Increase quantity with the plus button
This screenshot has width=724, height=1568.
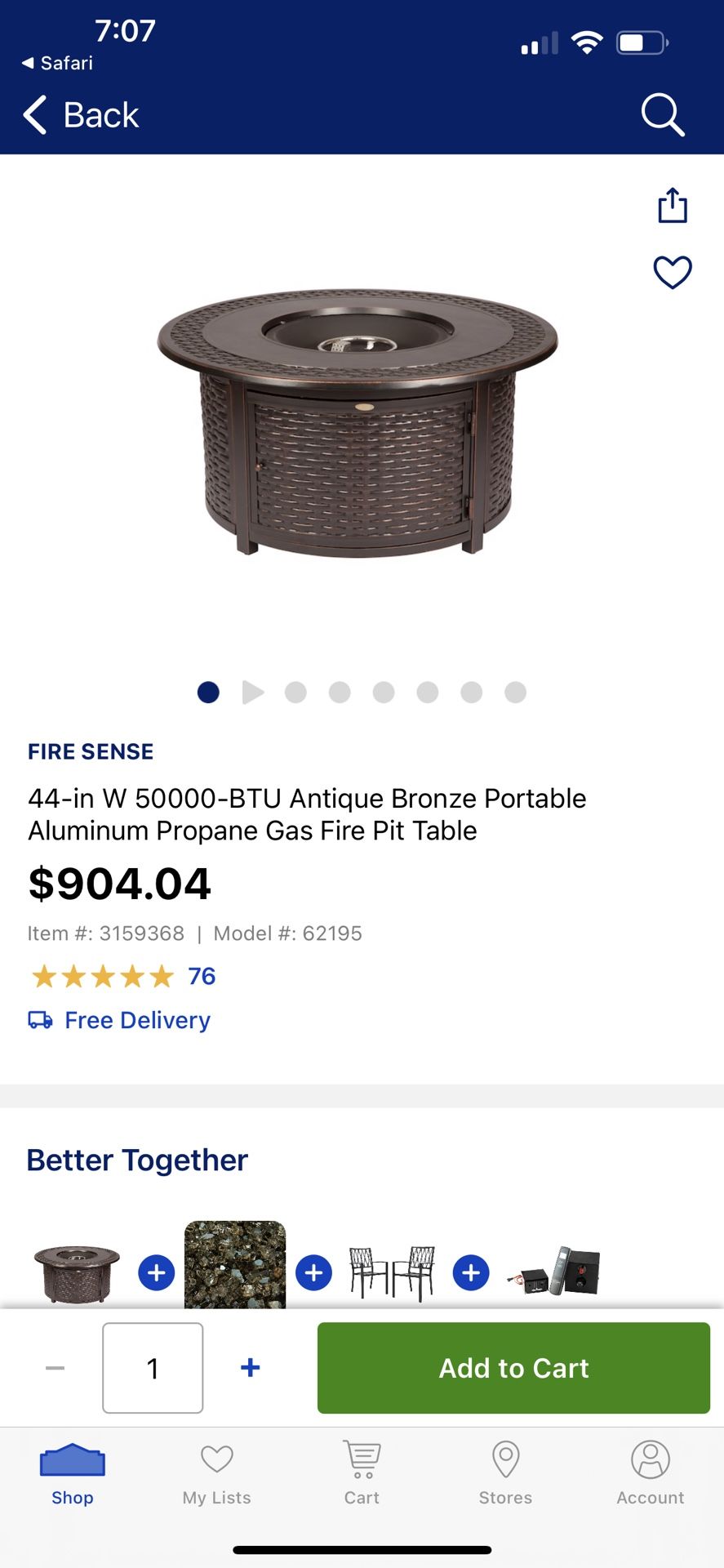(251, 1368)
